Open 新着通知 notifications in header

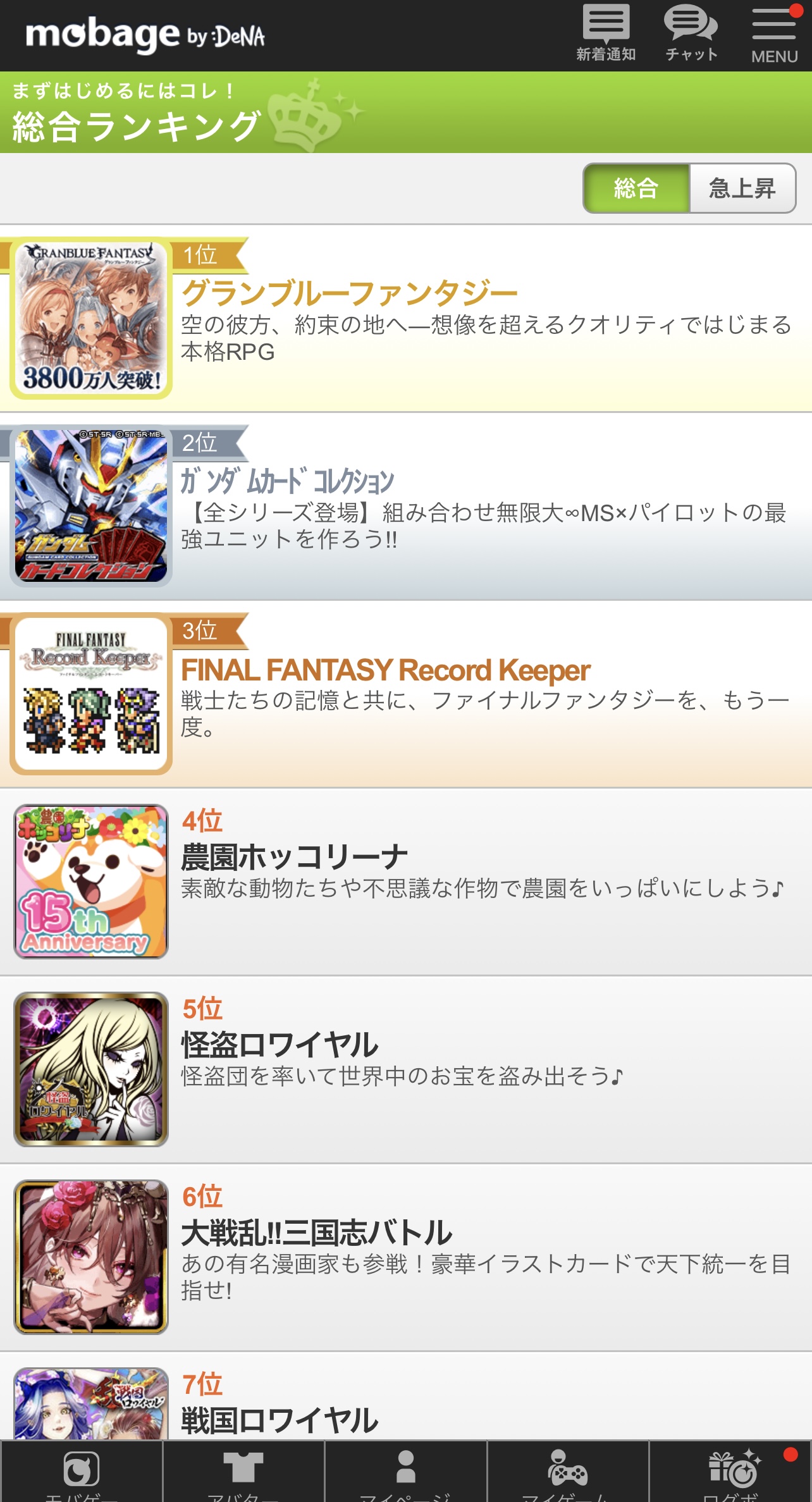tap(606, 34)
